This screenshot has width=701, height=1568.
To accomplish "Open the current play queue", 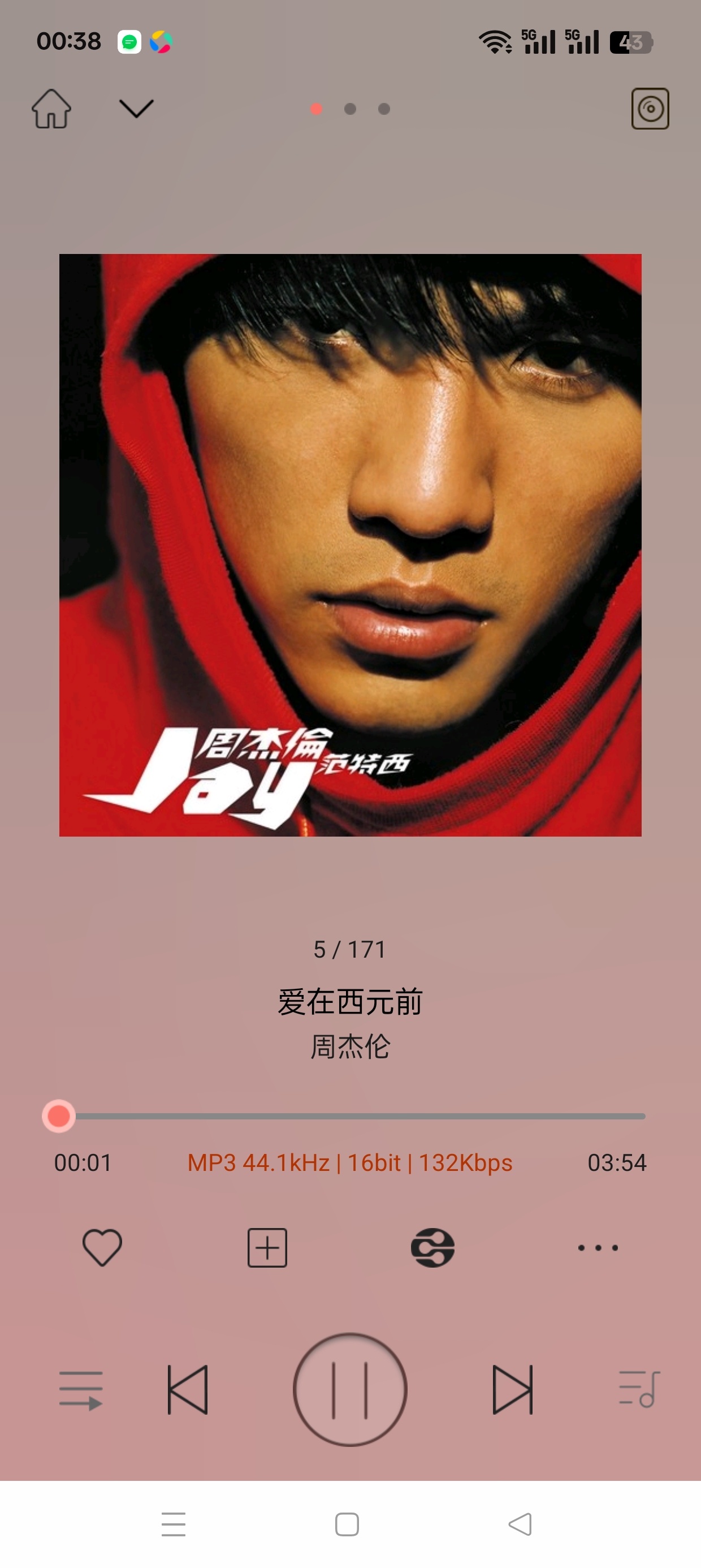I will pyautogui.click(x=639, y=1389).
